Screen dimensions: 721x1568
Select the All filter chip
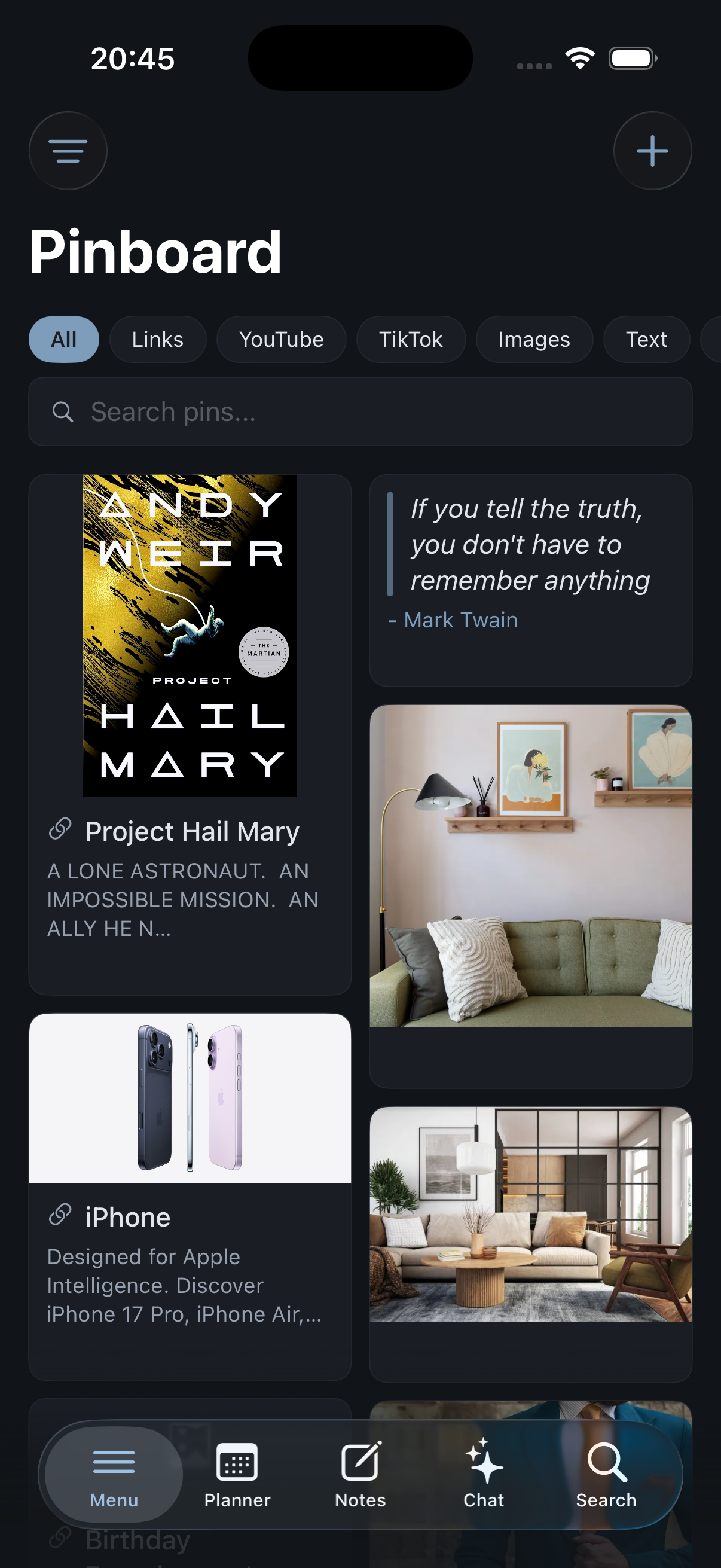[x=64, y=340]
